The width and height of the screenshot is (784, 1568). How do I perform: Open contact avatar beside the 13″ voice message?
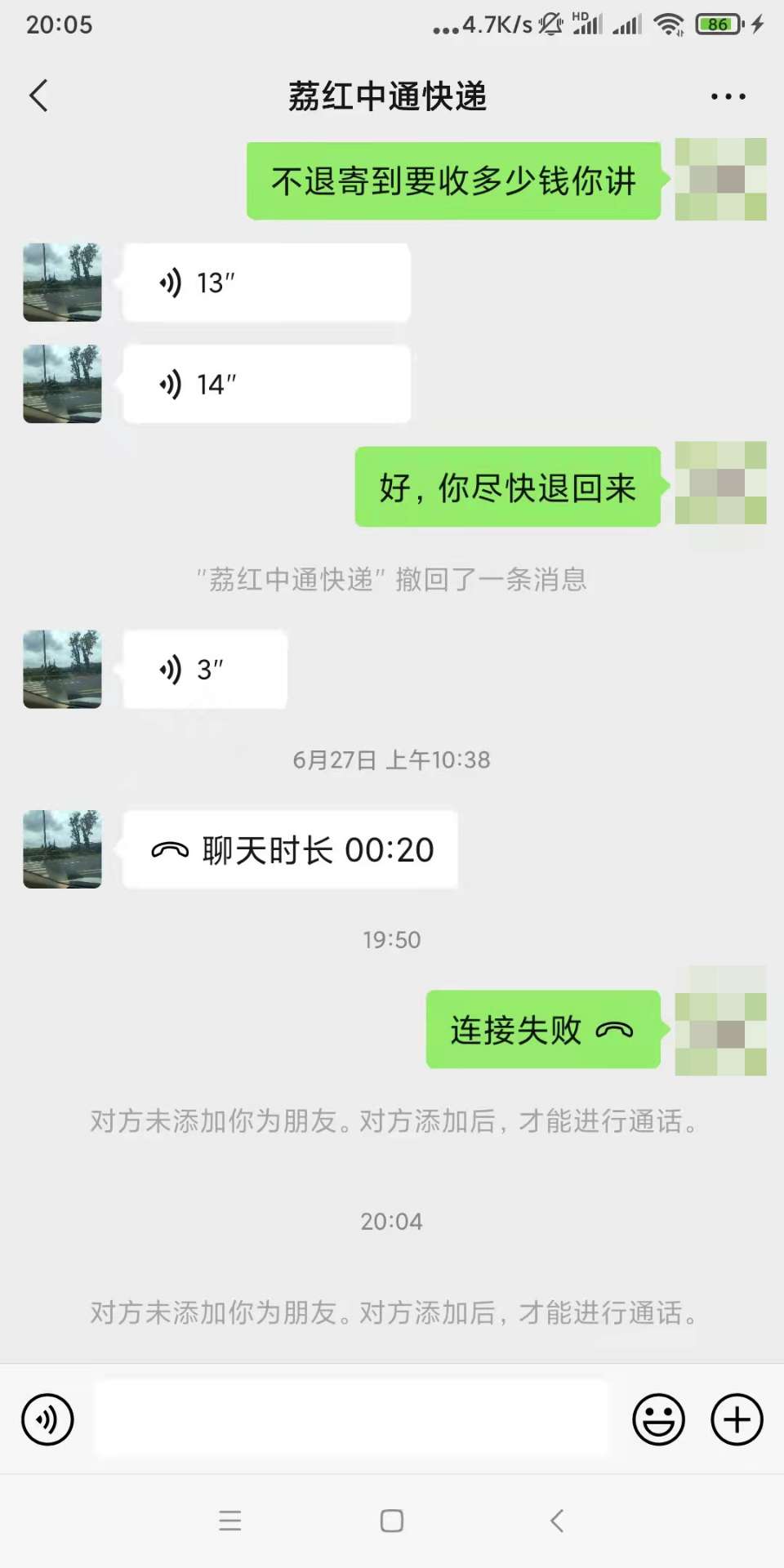[62, 283]
